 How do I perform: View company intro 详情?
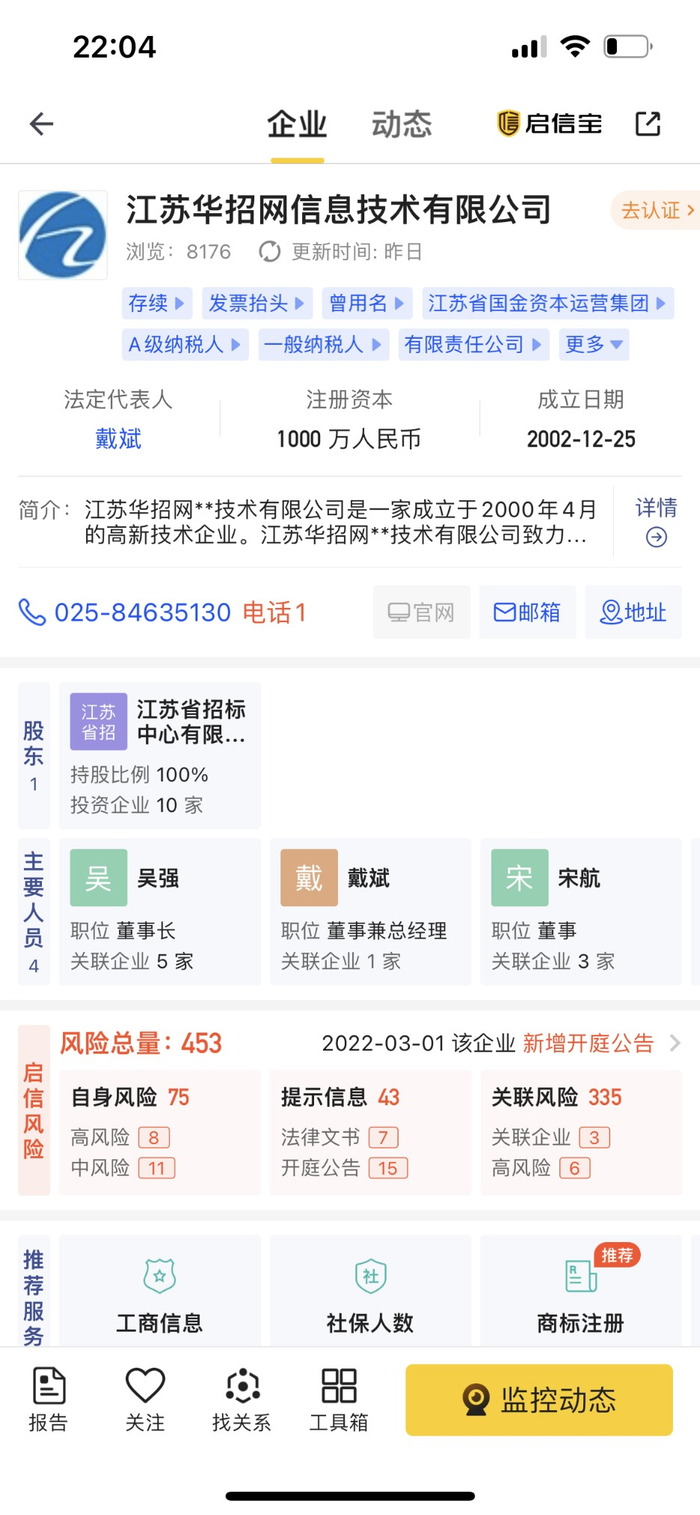[x=656, y=521]
